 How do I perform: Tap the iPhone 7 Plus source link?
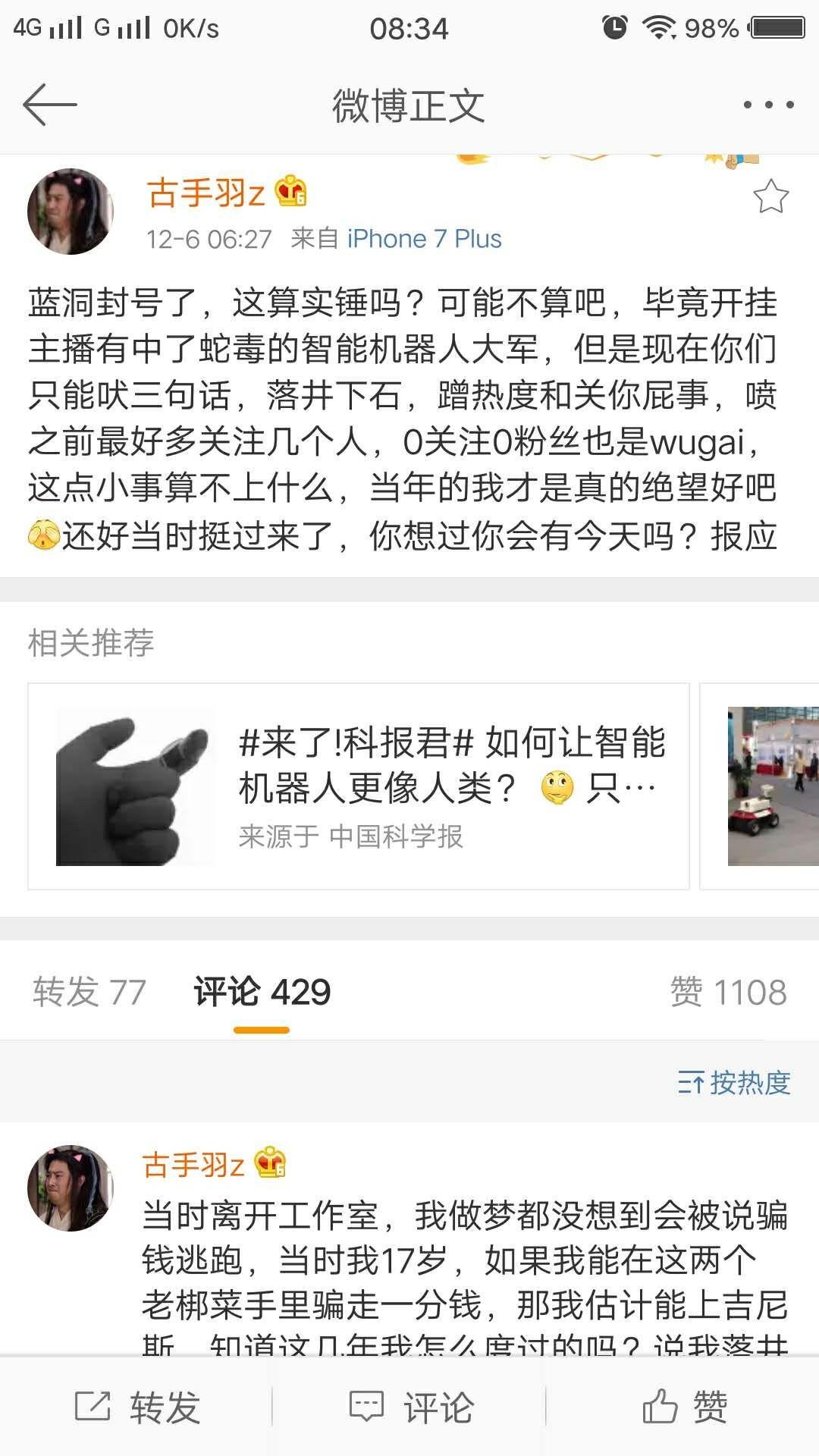point(424,239)
